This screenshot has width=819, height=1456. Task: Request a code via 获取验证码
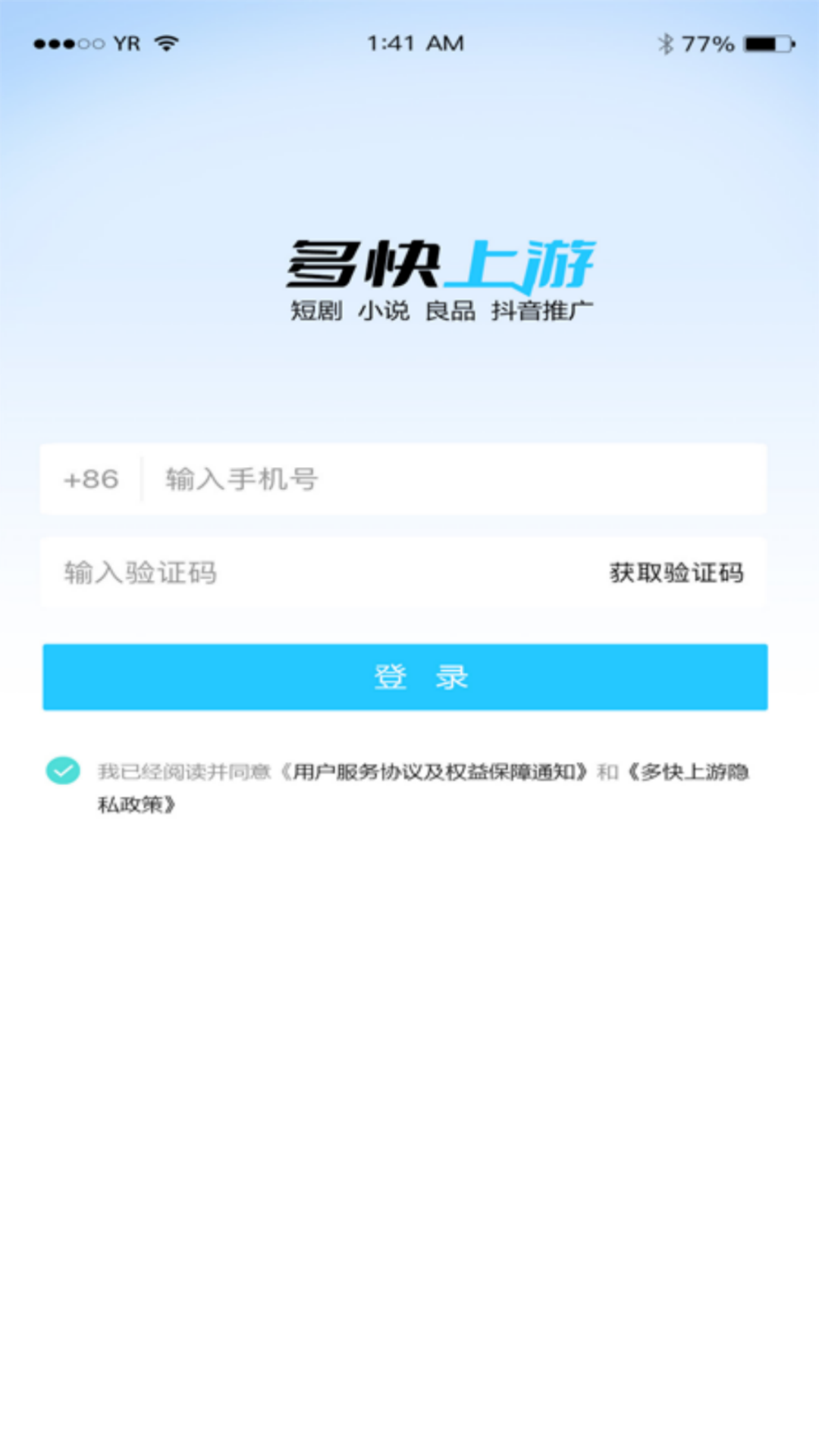point(676,573)
